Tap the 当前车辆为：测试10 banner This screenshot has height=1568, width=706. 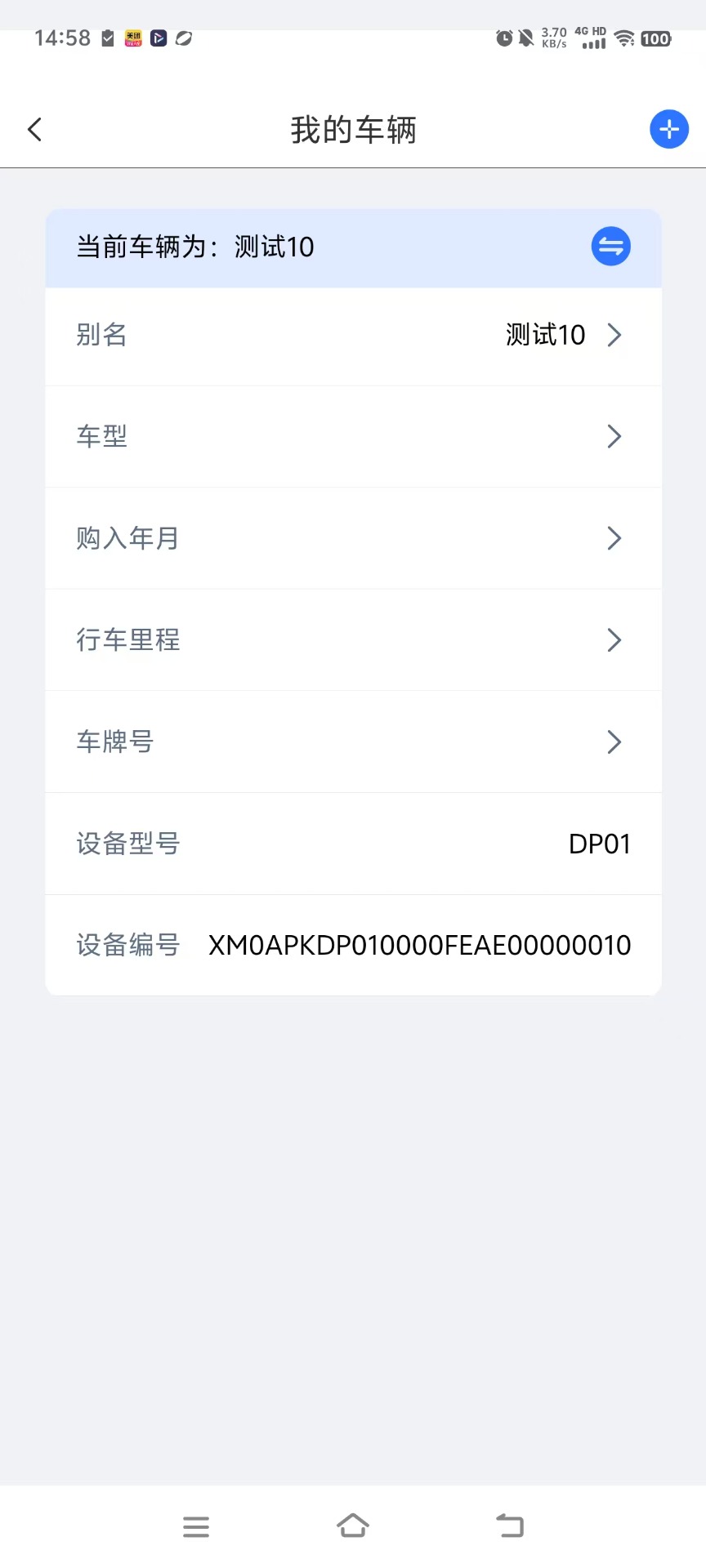pyautogui.click(x=194, y=247)
